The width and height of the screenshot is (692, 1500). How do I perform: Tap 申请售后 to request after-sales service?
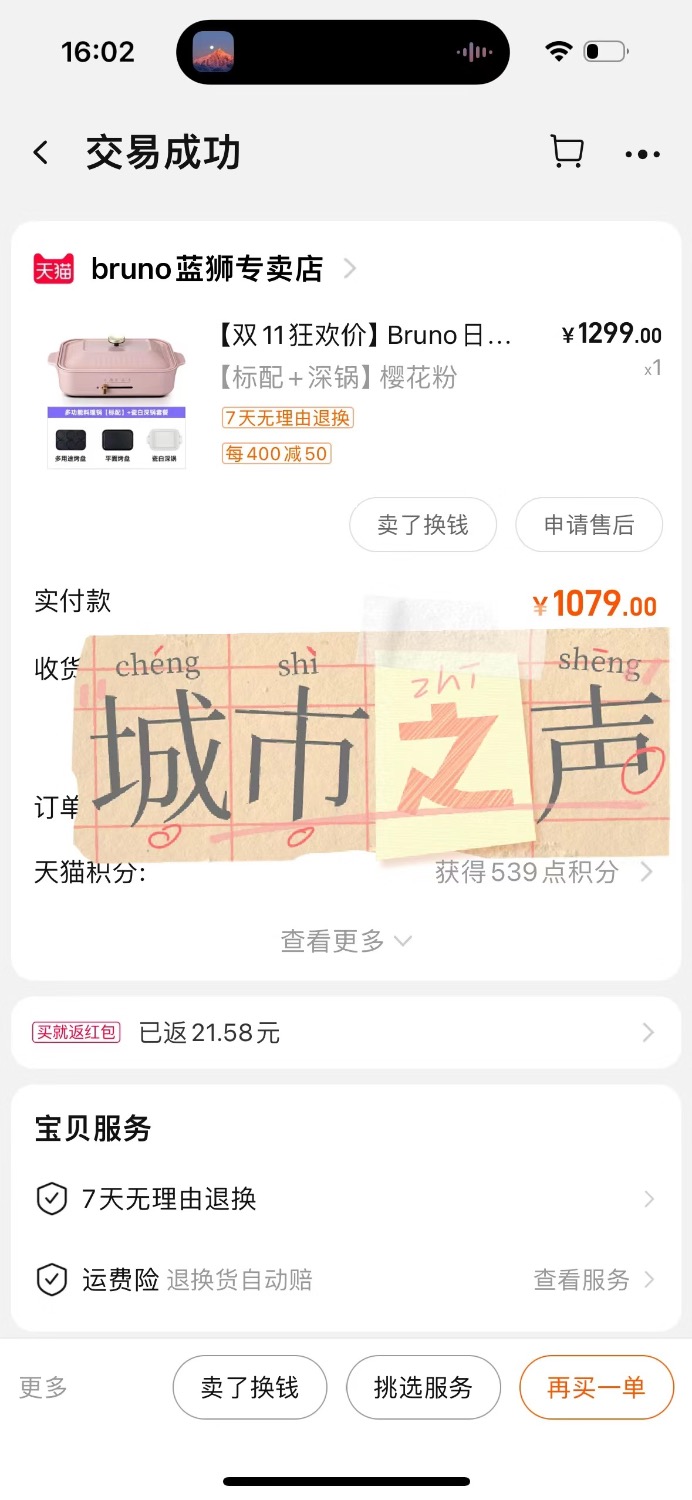pos(588,525)
